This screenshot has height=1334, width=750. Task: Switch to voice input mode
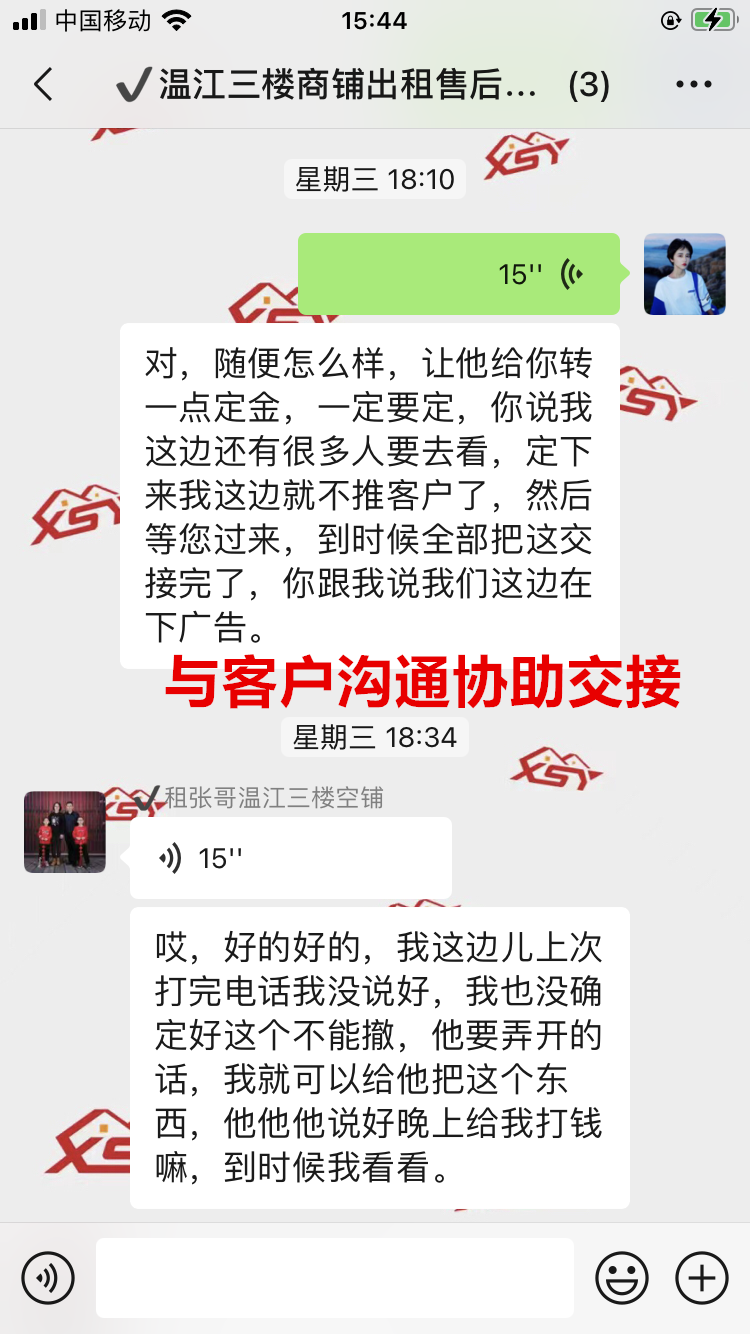tap(48, 1277)
